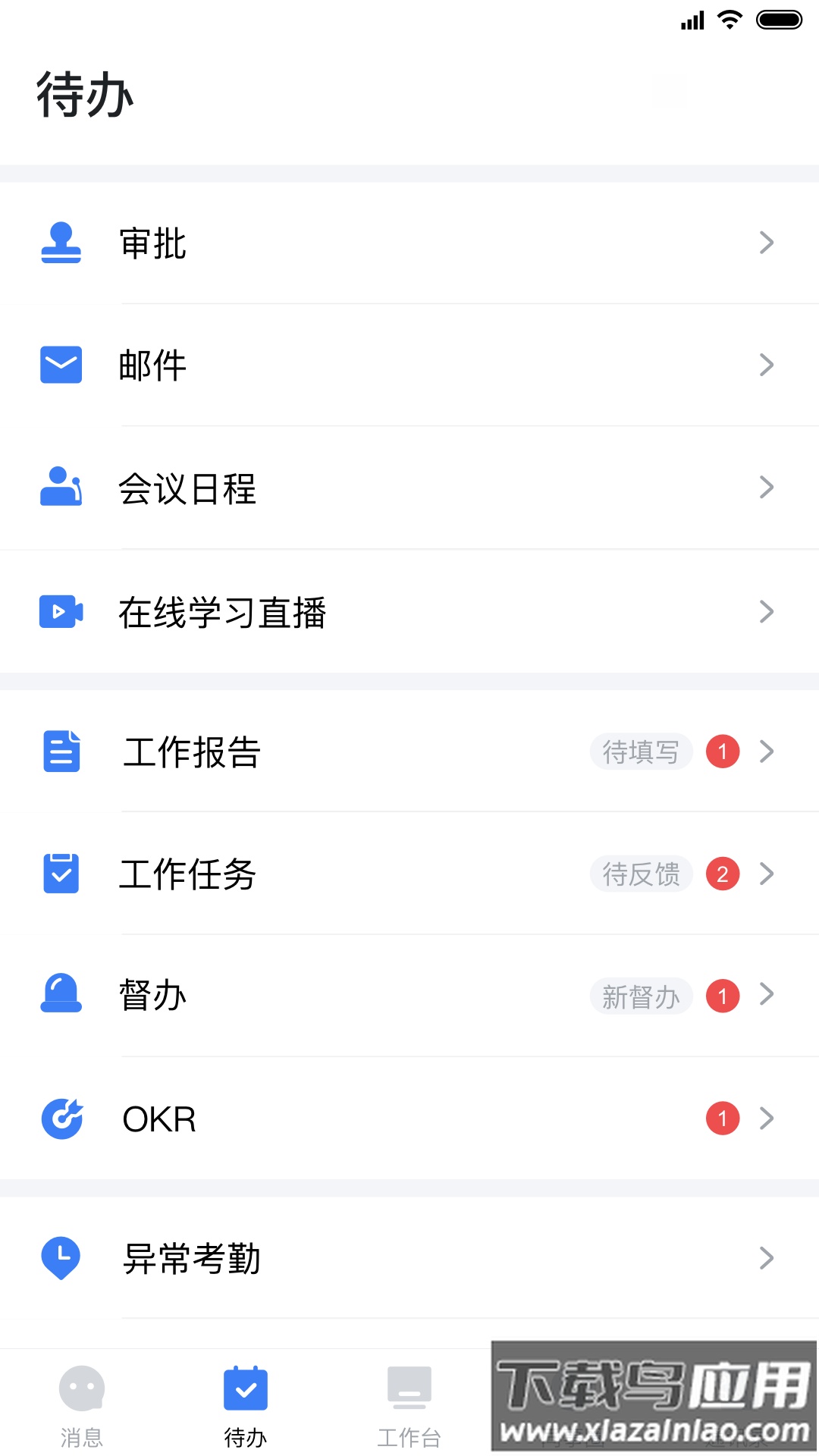The width and height of the screenshot is (819, 1456).
Task: Select the 在线学习直播 video icon
Action: pyautogui.click(x=61, y=611)
